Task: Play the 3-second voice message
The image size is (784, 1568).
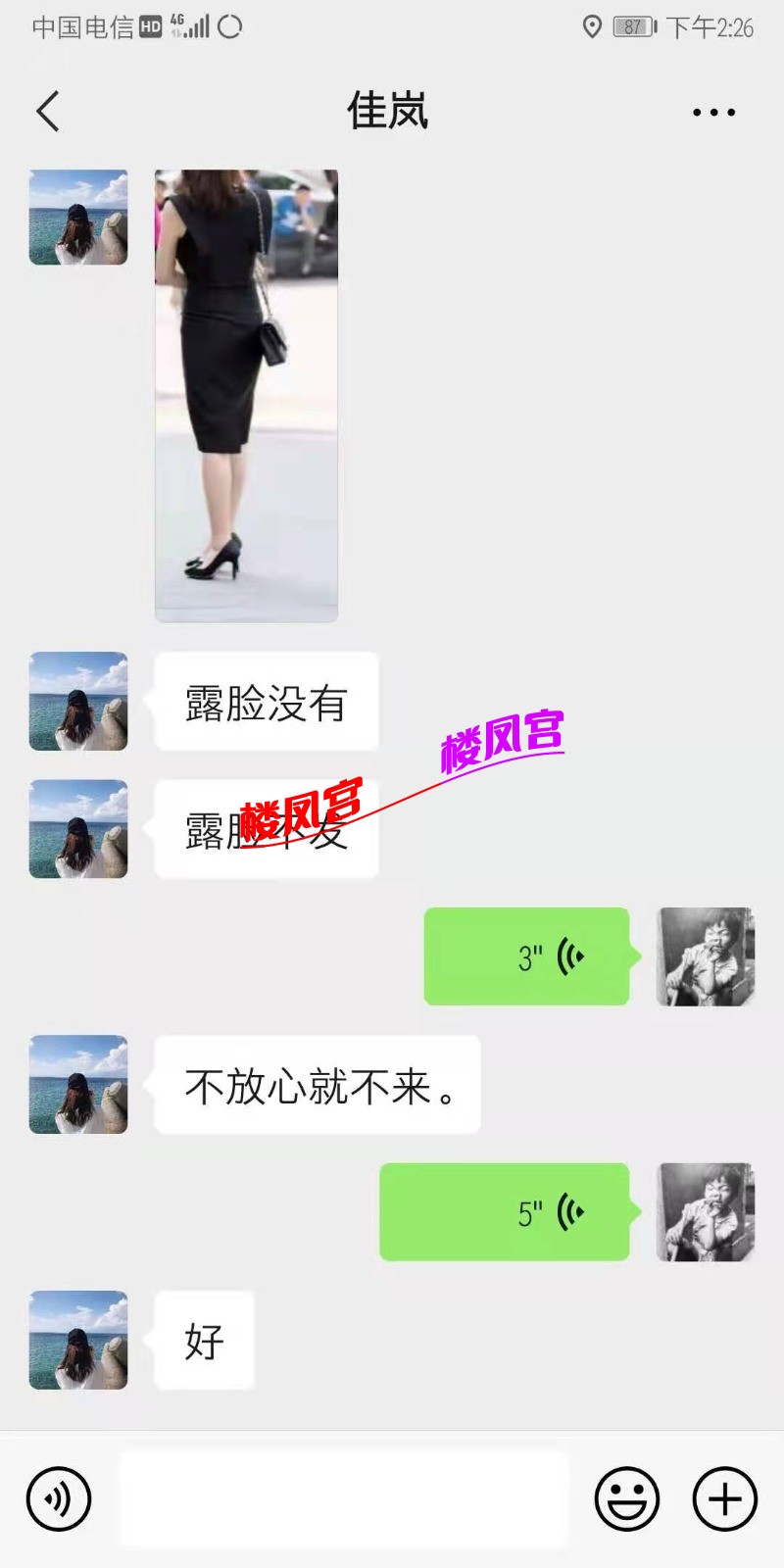Action: 526,956
